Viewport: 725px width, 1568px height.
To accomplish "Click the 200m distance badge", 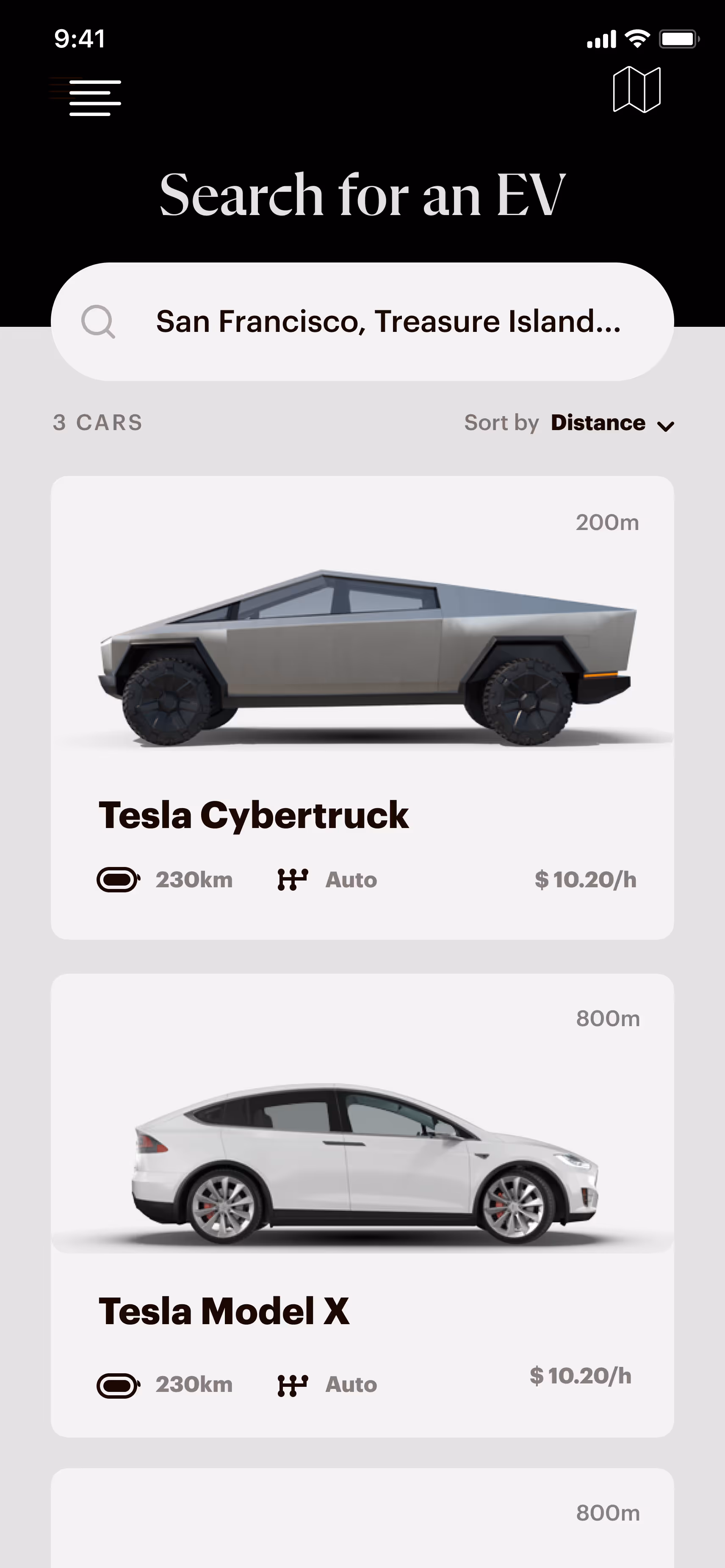I will pos(607,522).
